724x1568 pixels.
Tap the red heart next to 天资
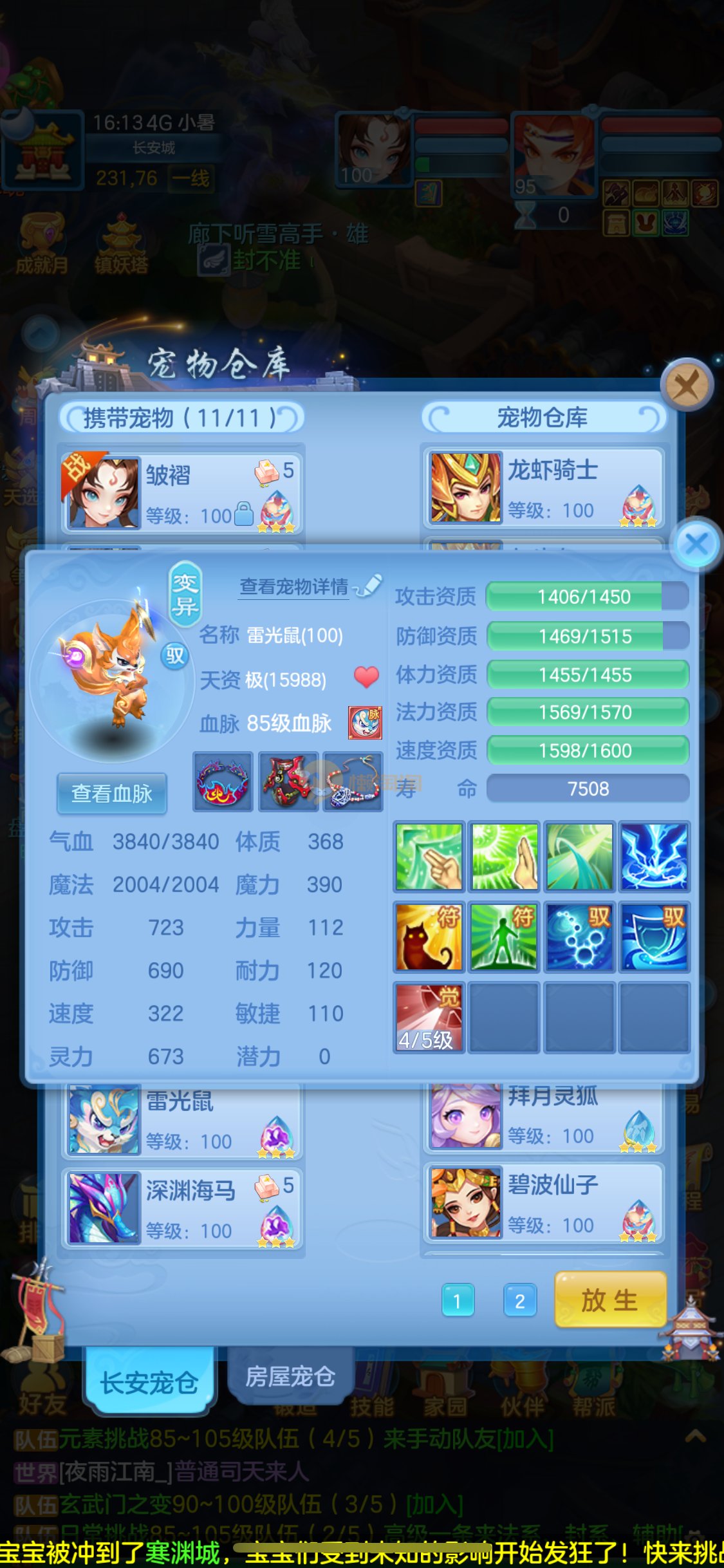[366, 677]
